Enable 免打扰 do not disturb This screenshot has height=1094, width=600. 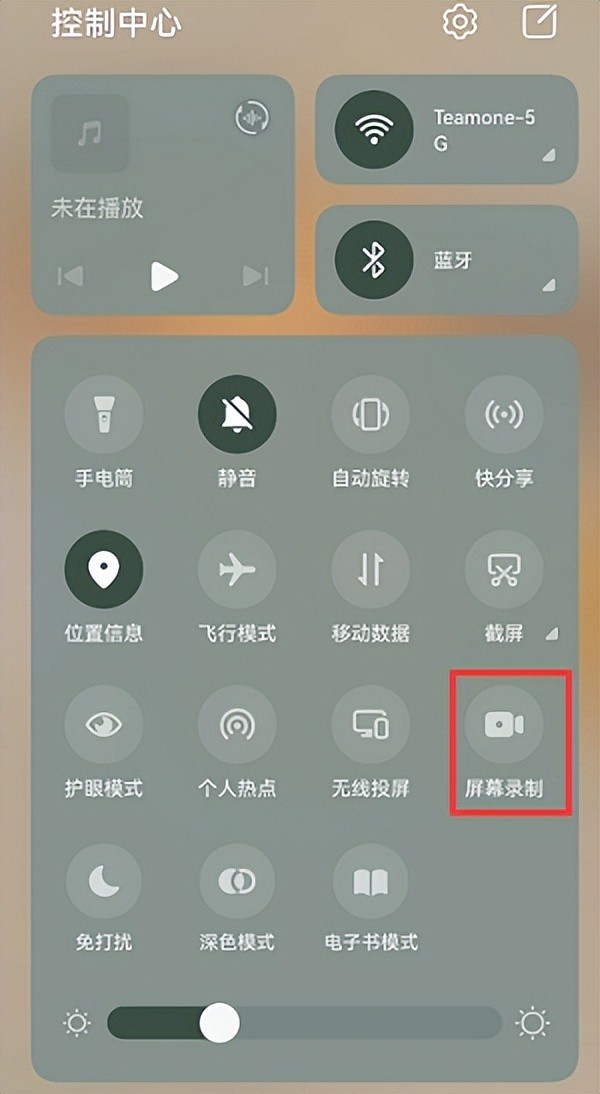(104, 881)
